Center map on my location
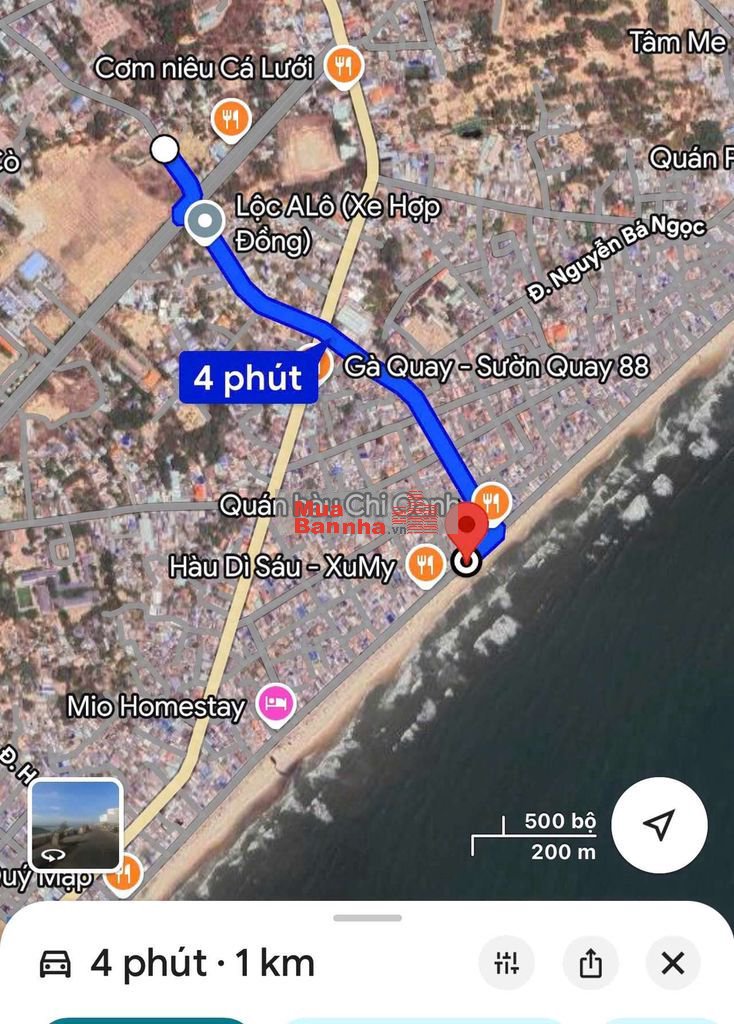The image size is (734, 1024). 659,825
